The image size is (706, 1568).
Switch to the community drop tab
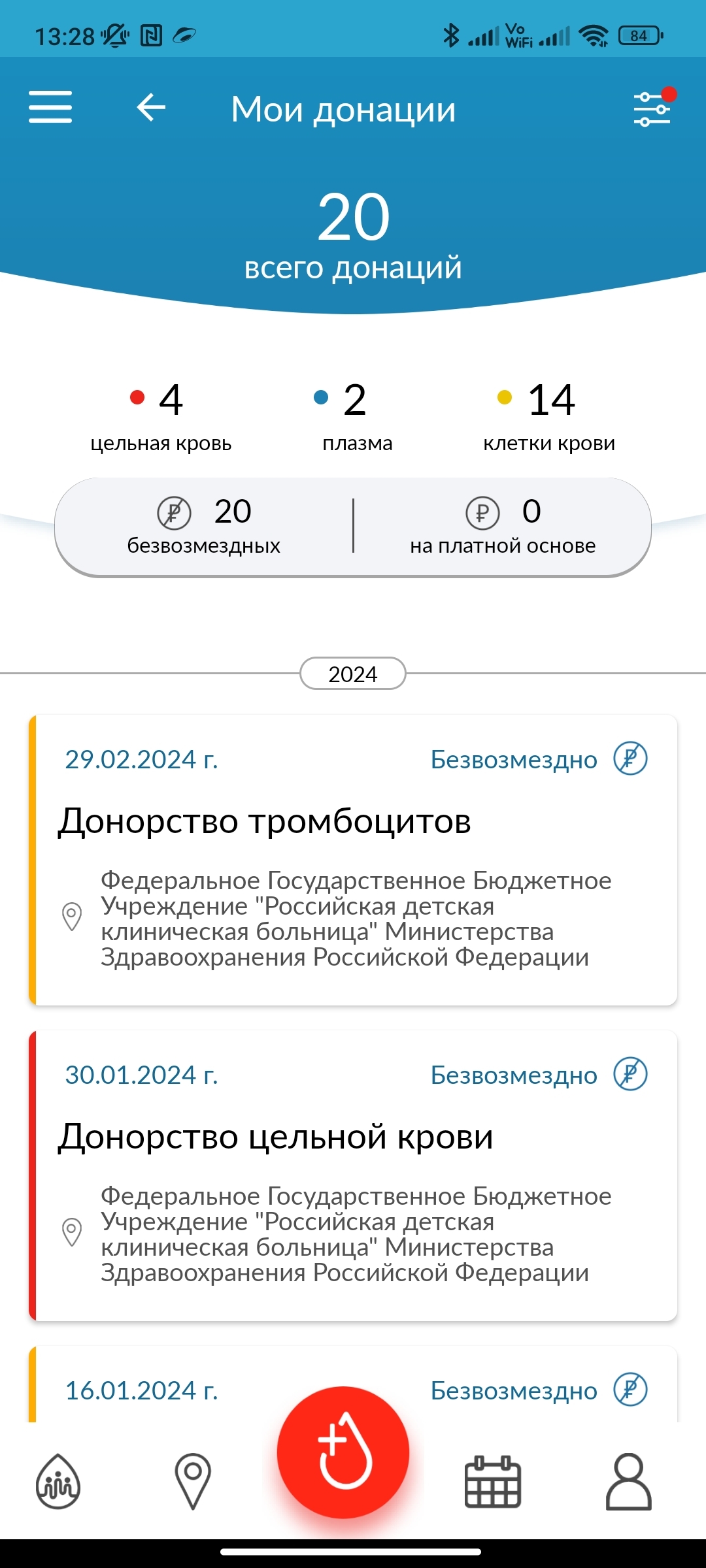(x=58, y=1482)
